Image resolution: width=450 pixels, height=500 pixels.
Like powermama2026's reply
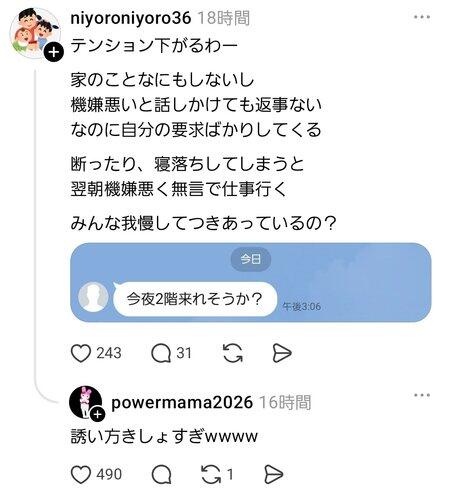81,474
